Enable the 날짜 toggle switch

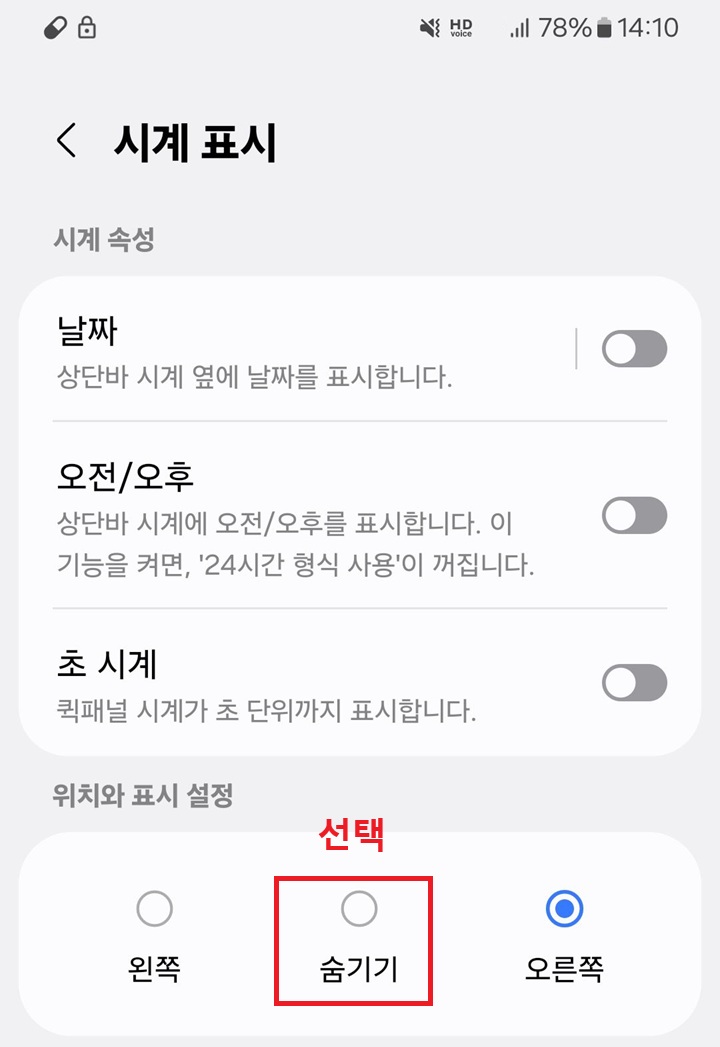click(634, 348)
